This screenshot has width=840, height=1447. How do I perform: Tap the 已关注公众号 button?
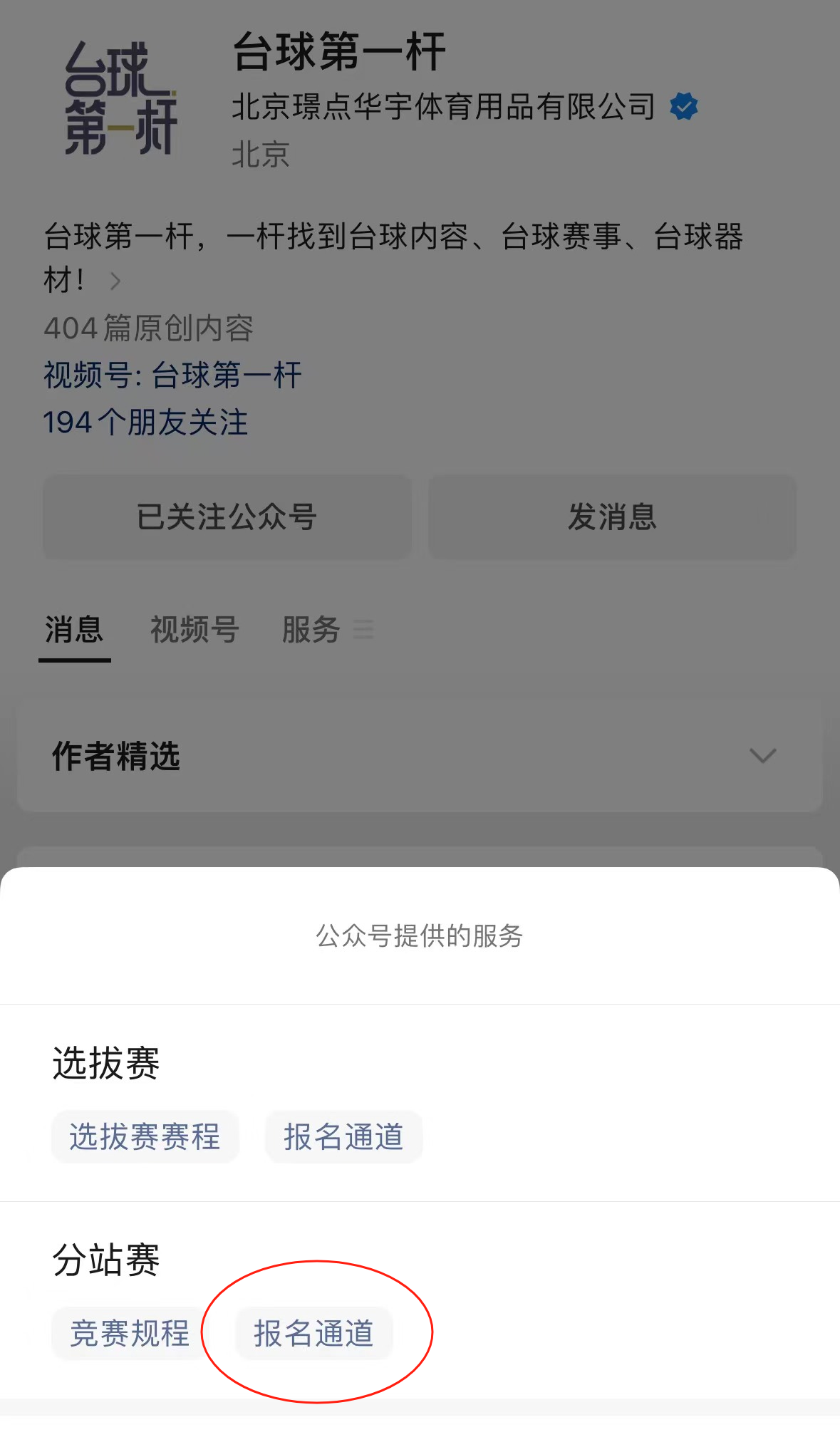point(227,517)
